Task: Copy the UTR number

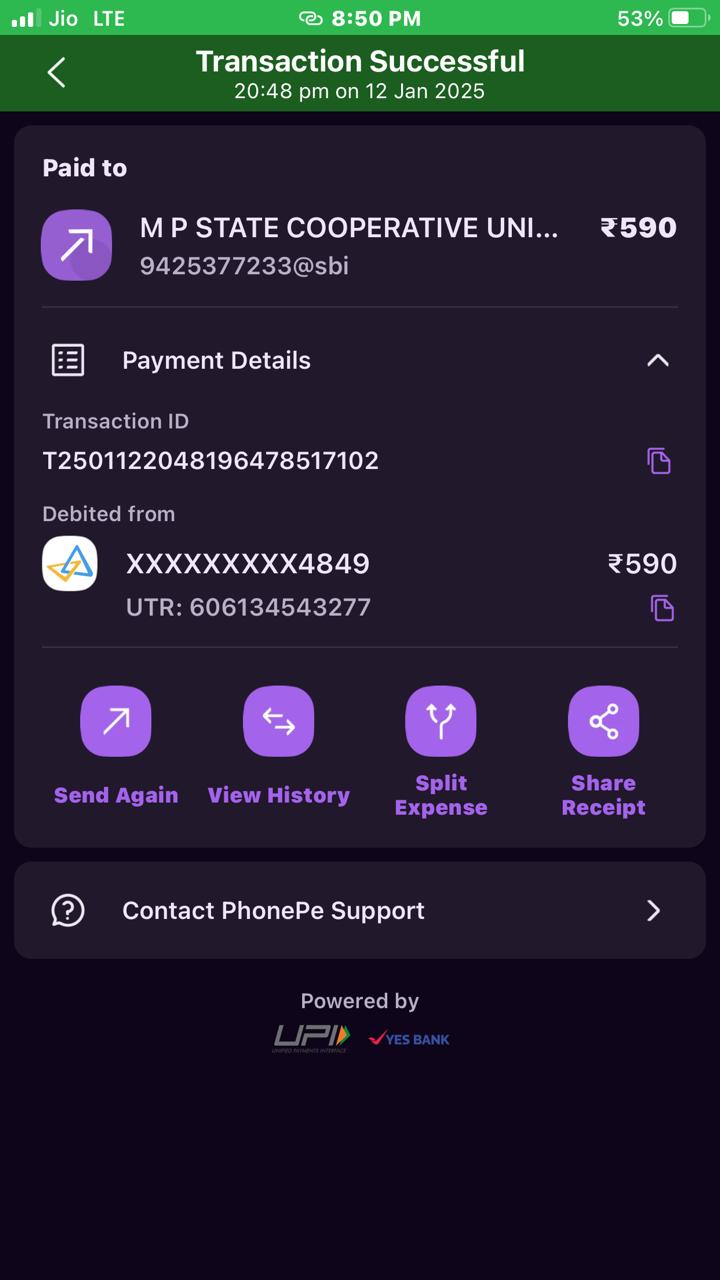Action: 662,608
